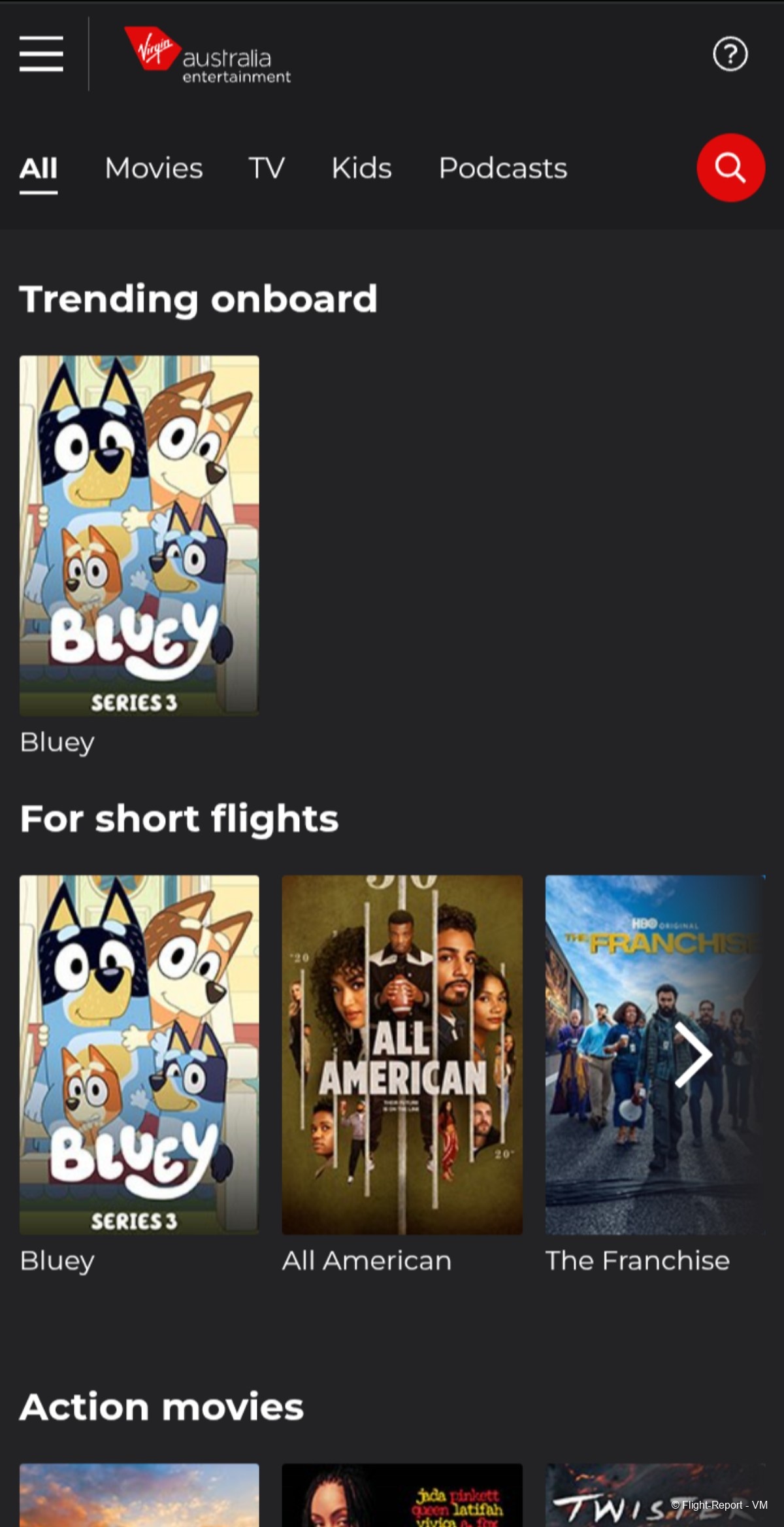Switch to the TV tab
This screenshot has height=1527, width=784.
coord(267,169)
